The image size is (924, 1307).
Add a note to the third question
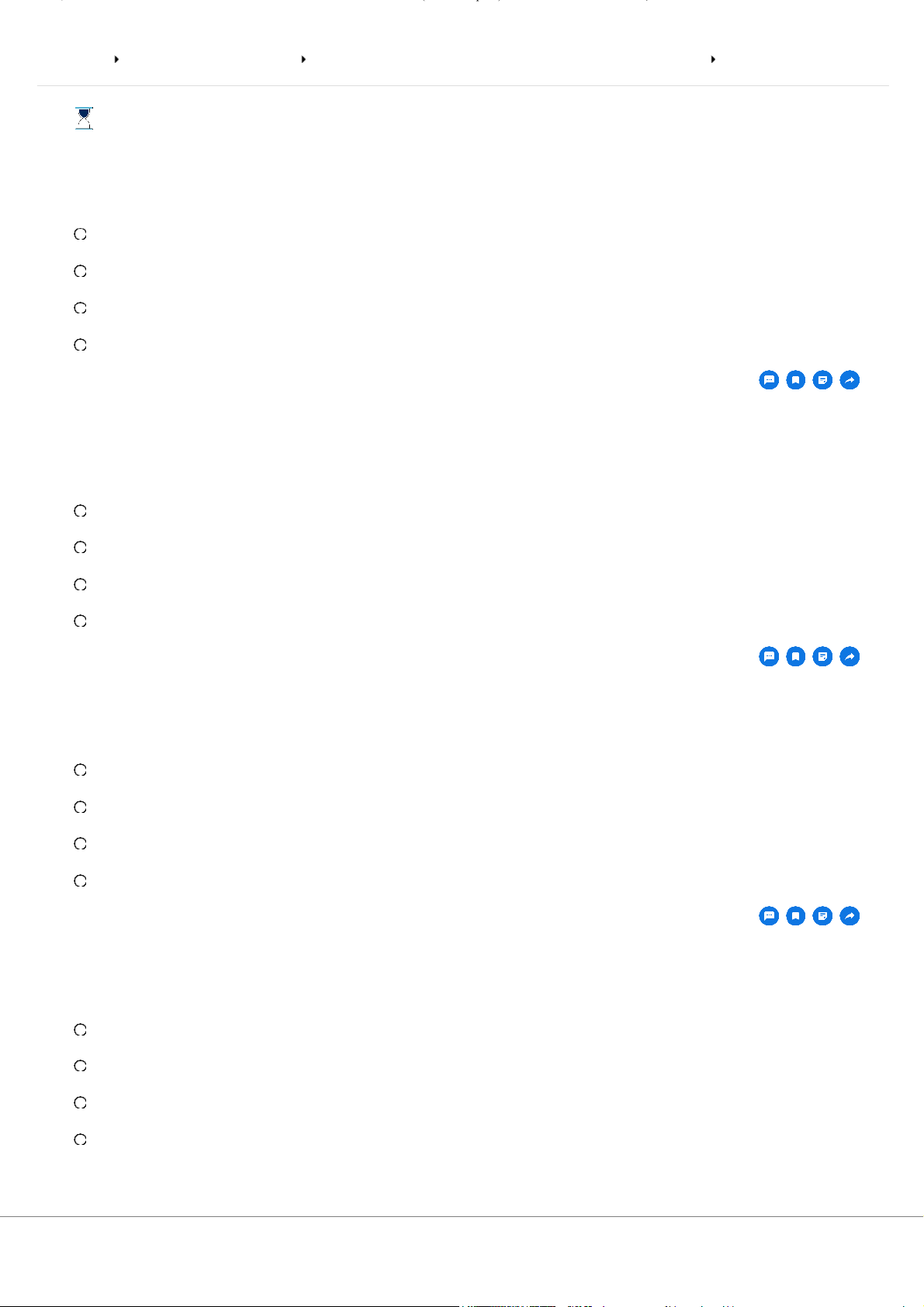tap(822, 916)
